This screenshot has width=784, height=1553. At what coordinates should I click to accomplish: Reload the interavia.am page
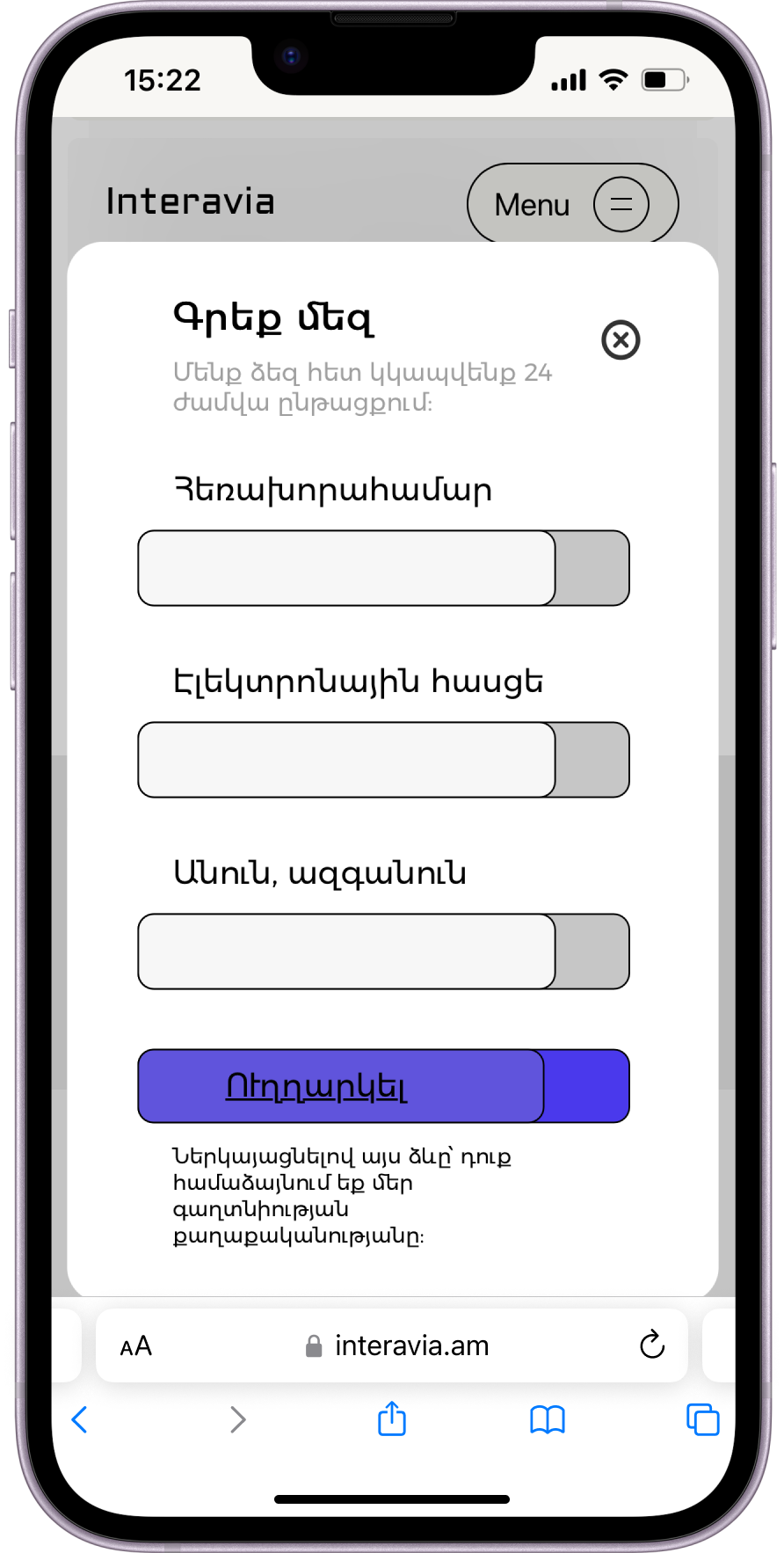click(x=651, y=1345)
